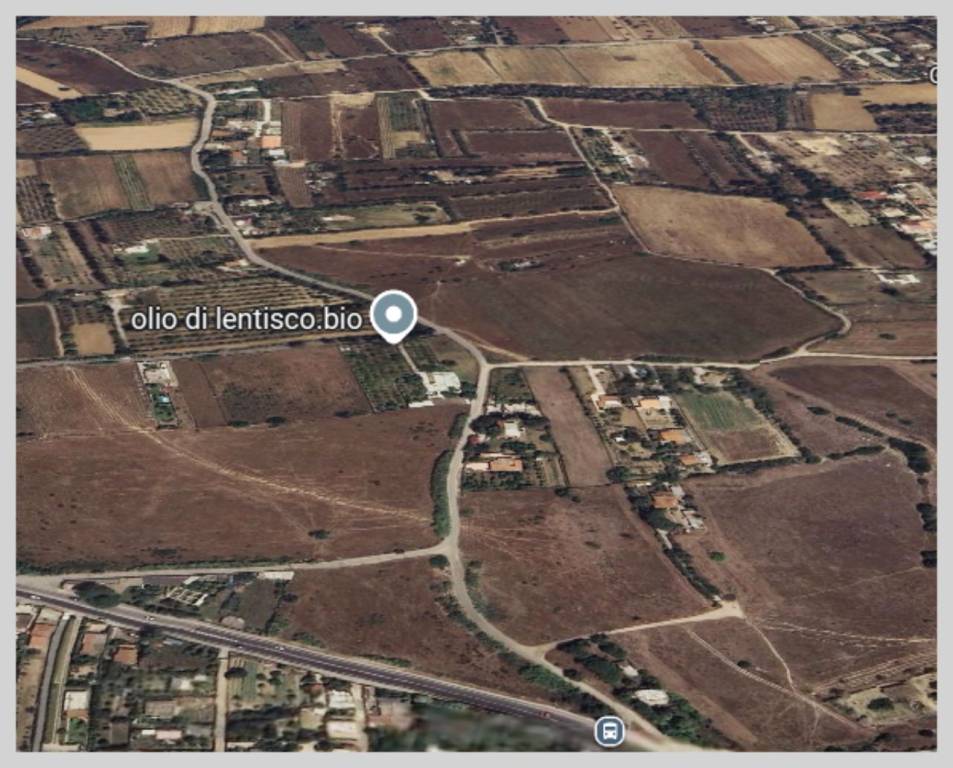This screenshot has height=768, width=953.
Task: Select the bus stop marker near the highway
Action: (x=609, y=731)
